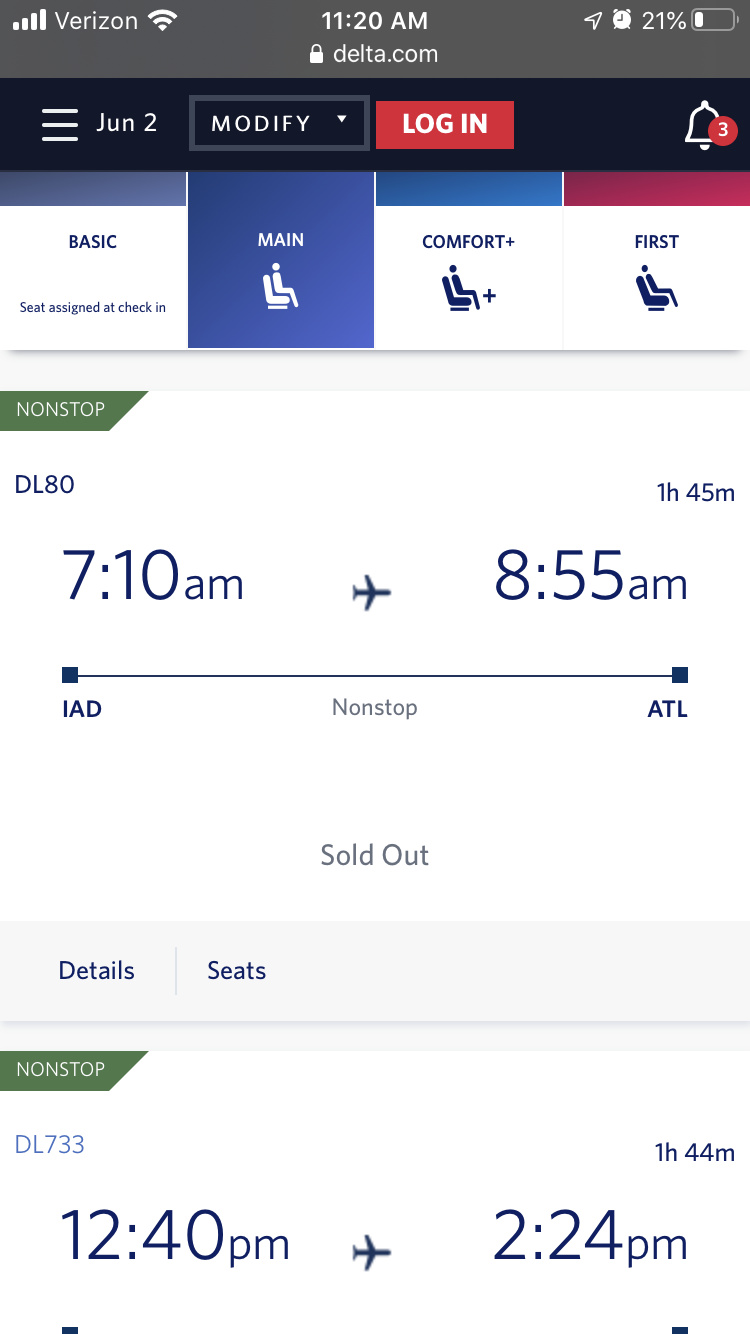Open the hamburger menu

pos(60,124)
